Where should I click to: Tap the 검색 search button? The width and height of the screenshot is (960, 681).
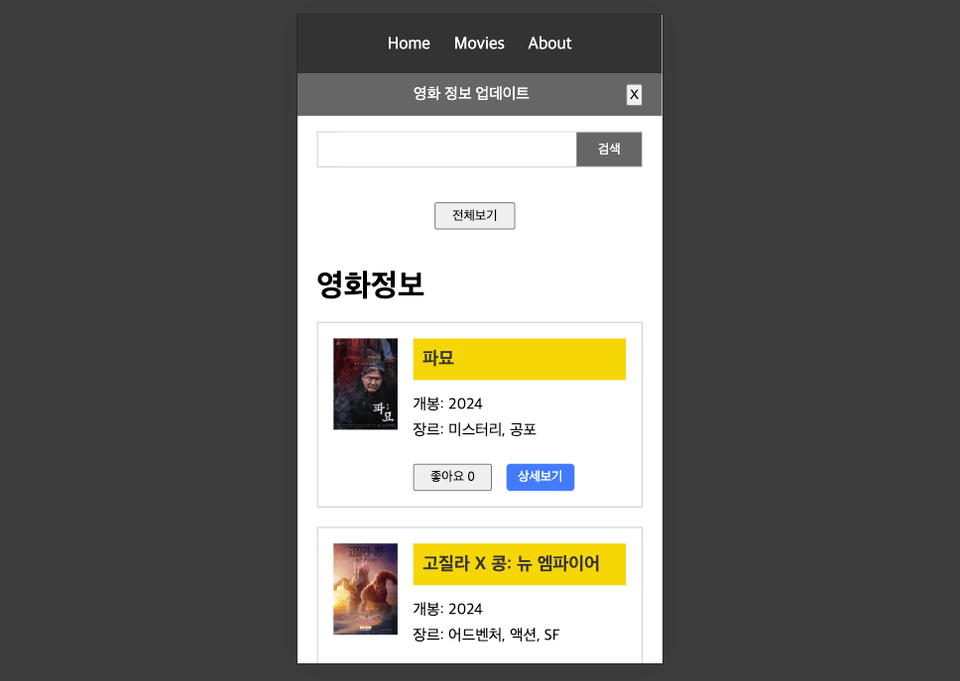608,149
